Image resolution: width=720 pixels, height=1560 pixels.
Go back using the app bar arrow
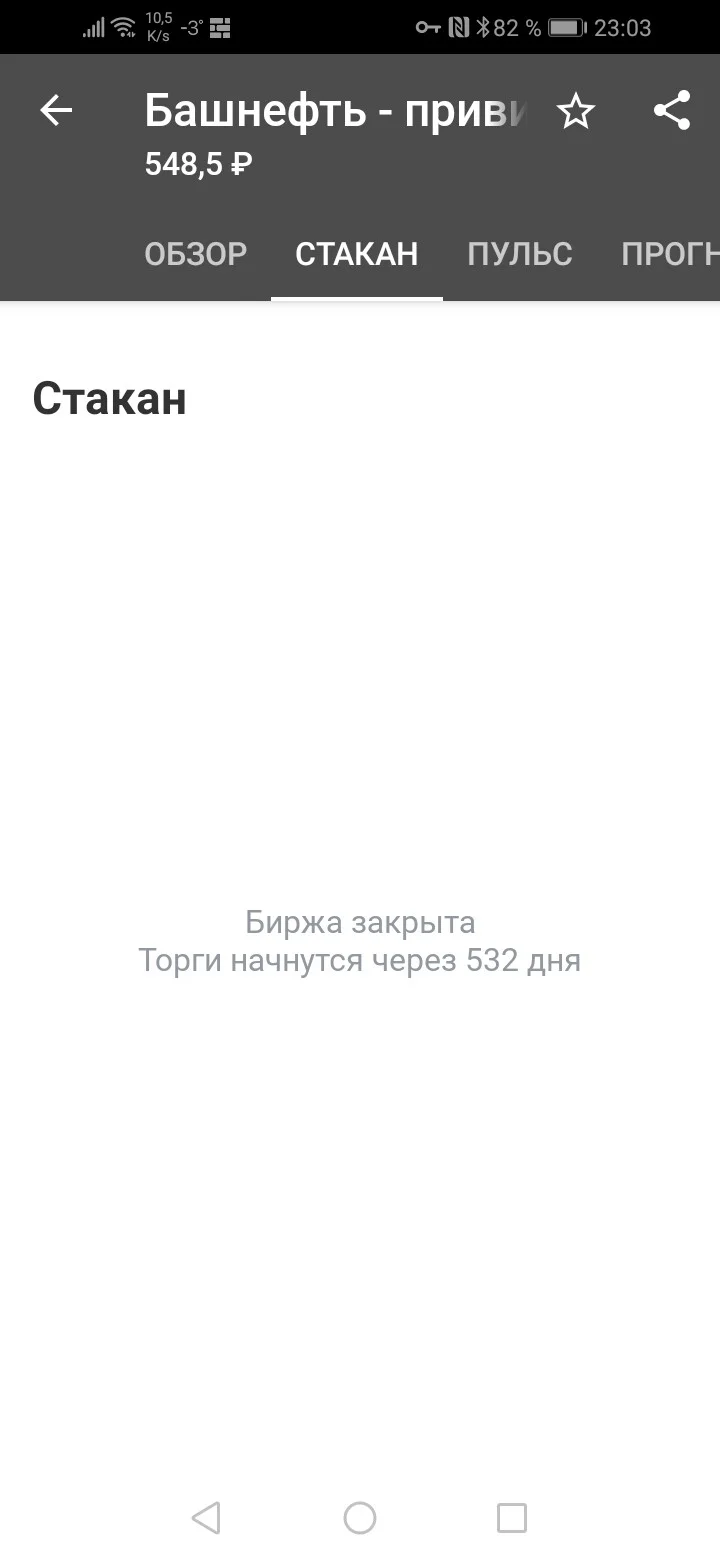click(x=56, y=111)
